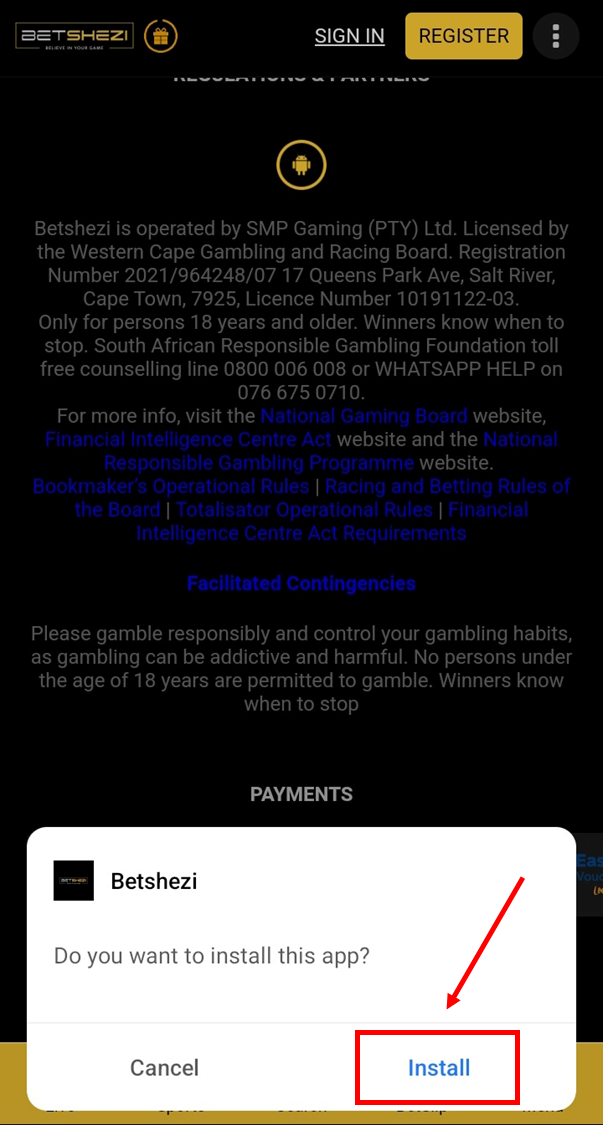603x1125 pixels.
Task: Tap the Android app download icon
Action: coord(301,165)
